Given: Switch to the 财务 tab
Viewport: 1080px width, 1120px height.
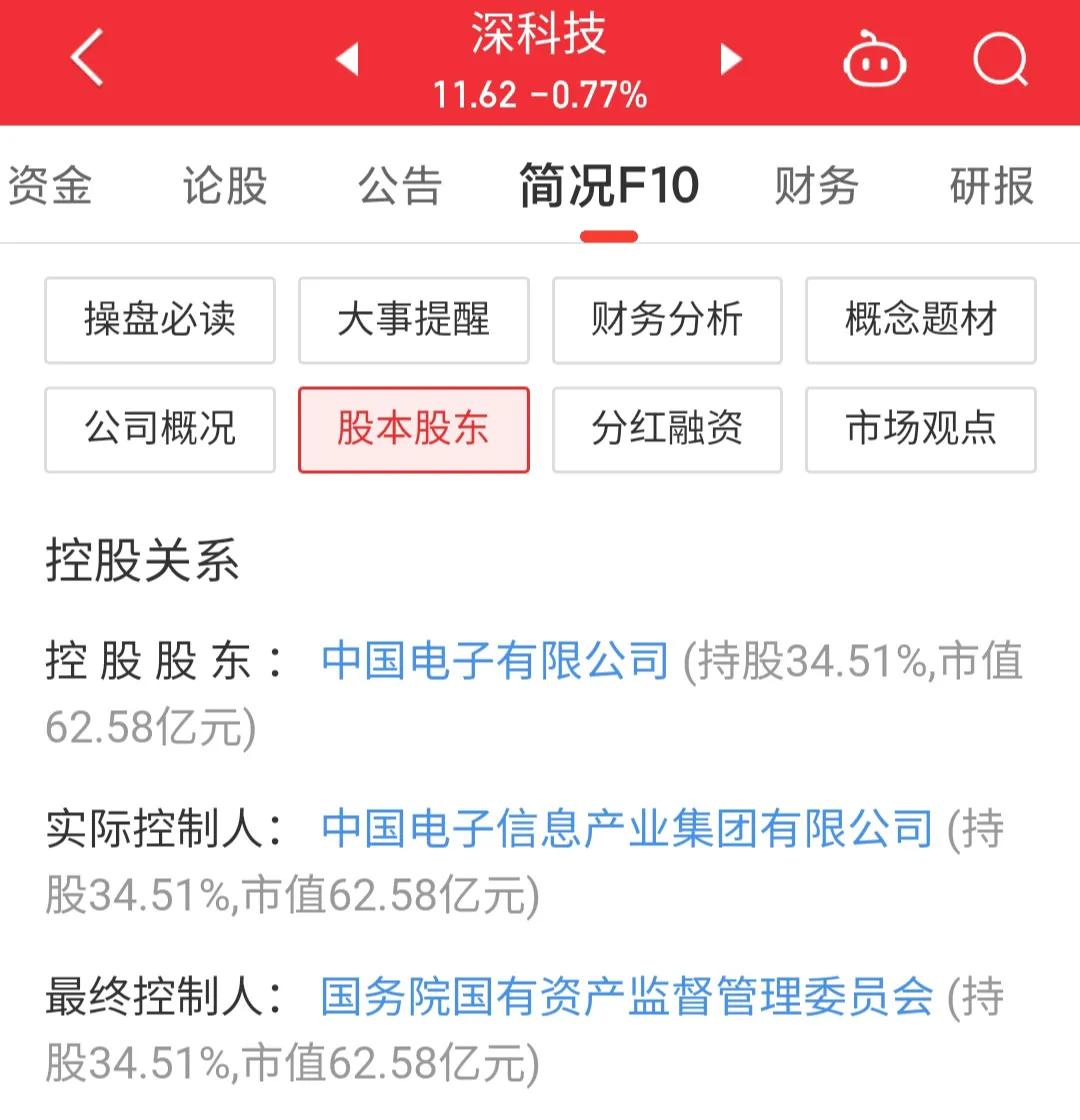Looking at the screenshot, I should (x=812, y=185).
